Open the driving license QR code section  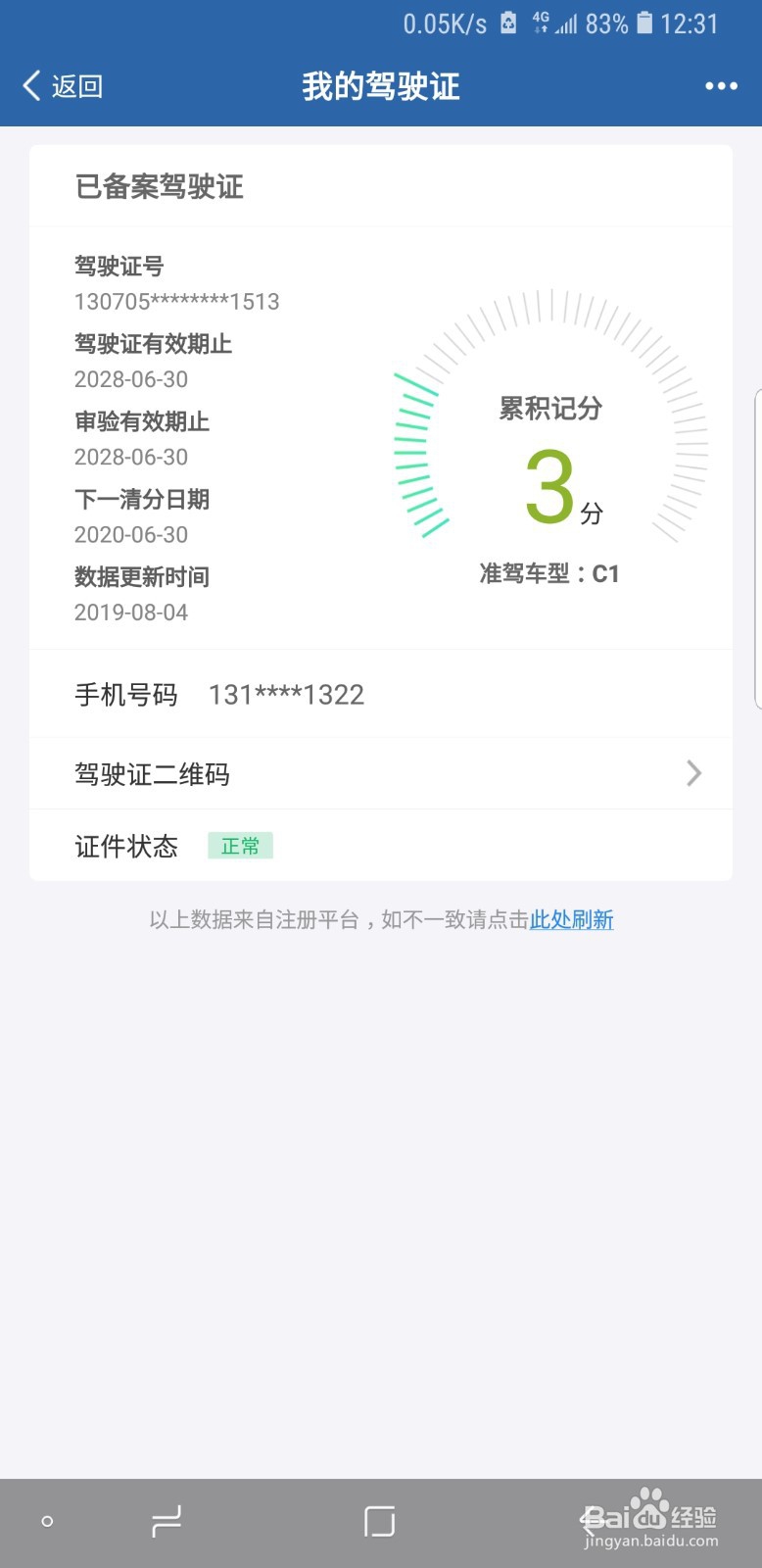tap(153, 774)
